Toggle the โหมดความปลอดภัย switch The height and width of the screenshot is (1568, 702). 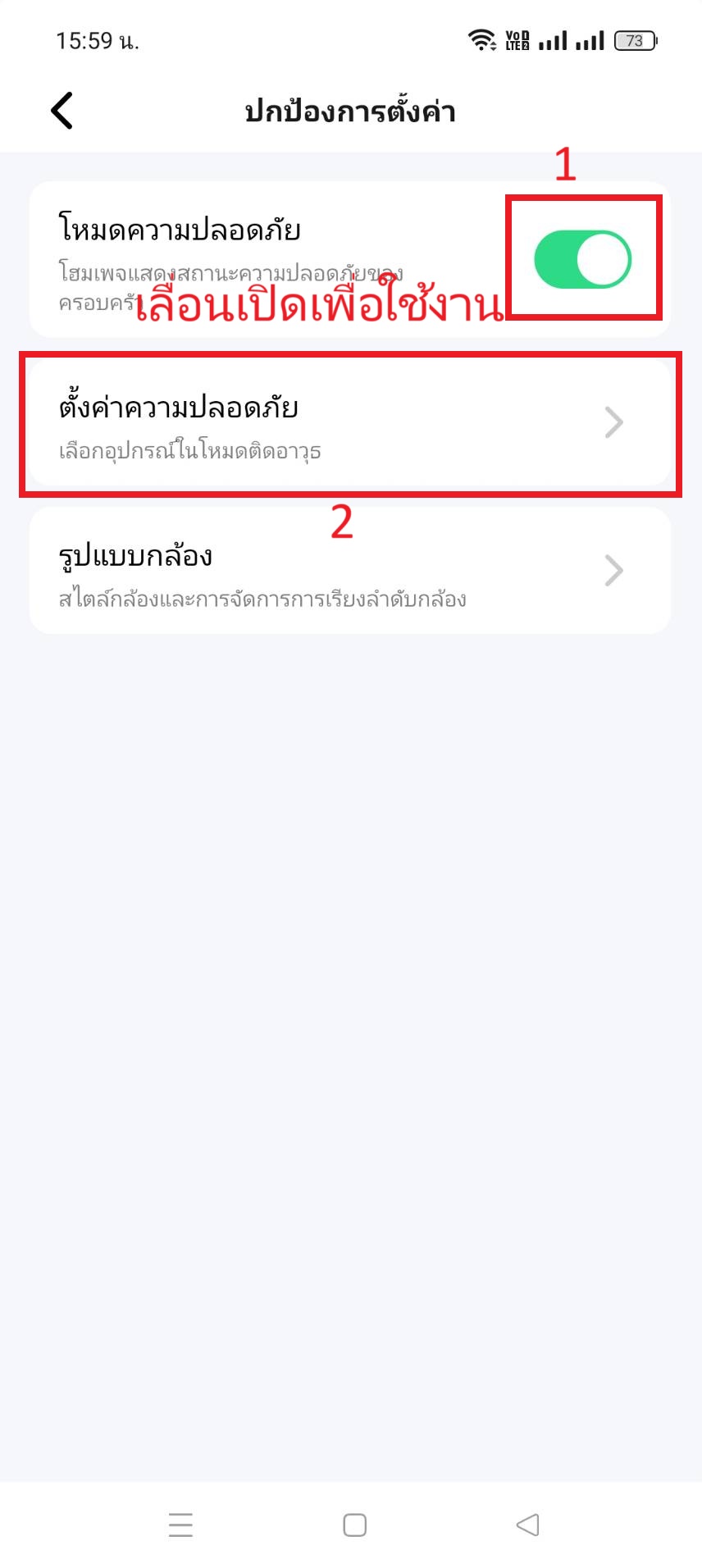(x=582, y=259)
